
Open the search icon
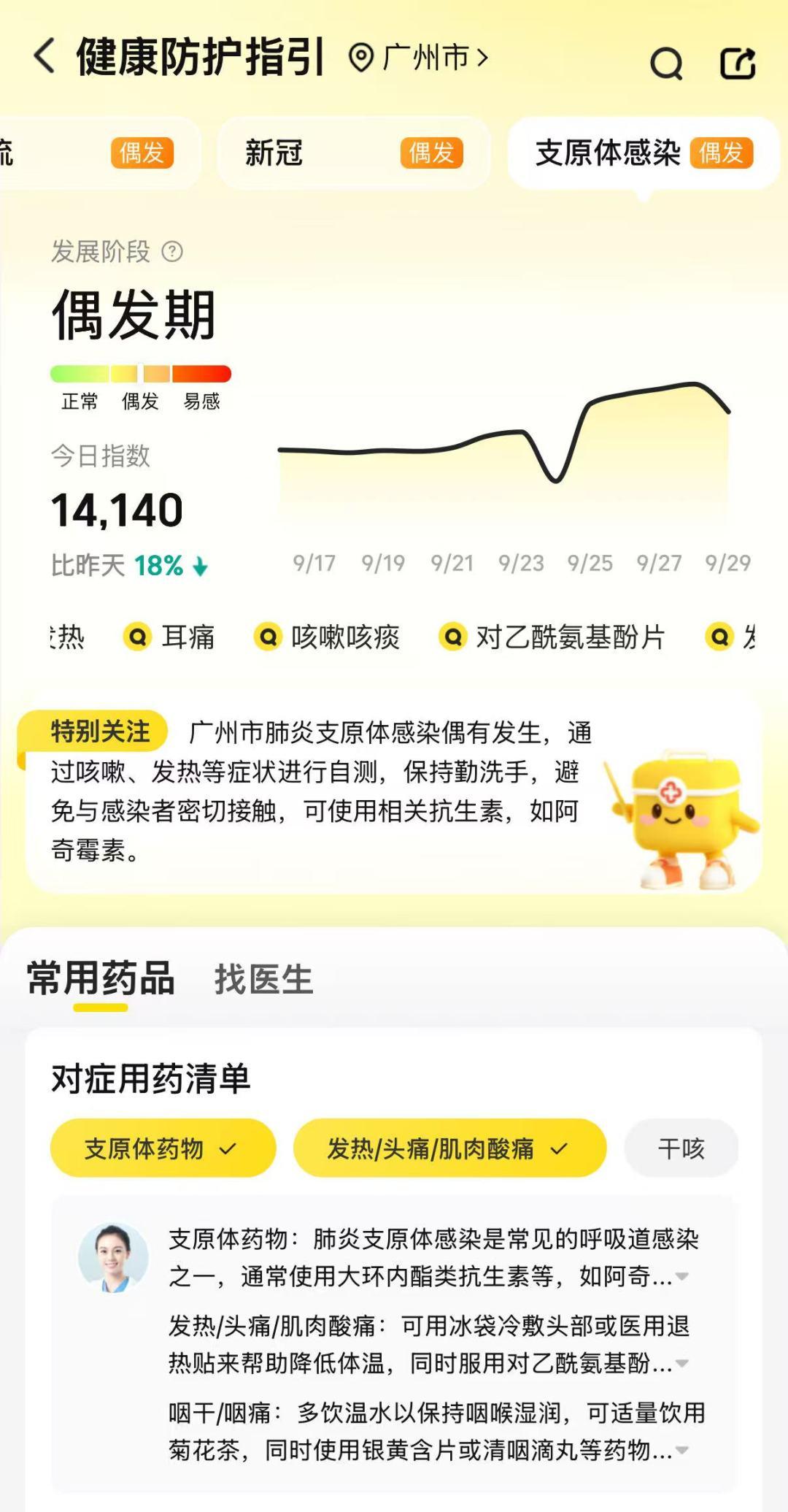pos(665,63)
